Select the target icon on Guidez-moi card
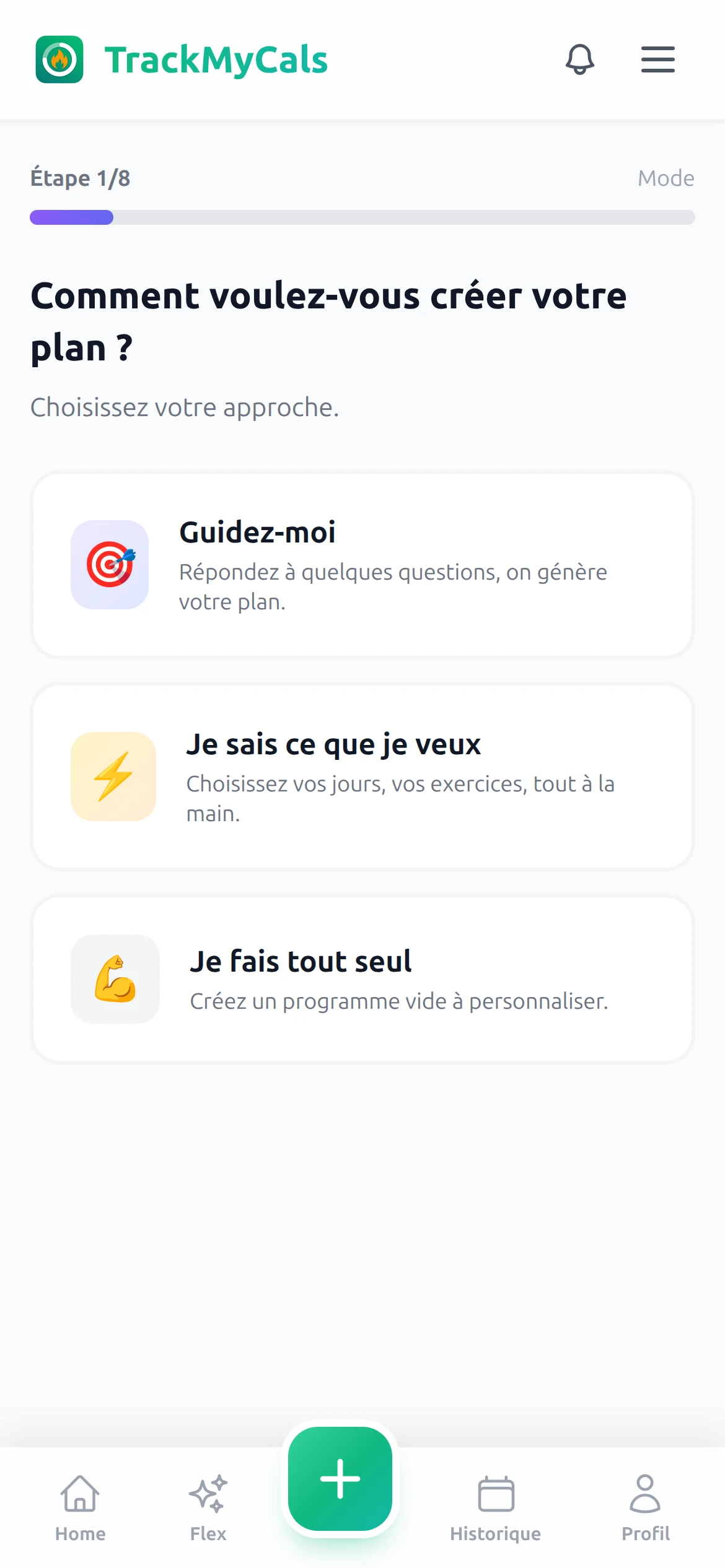The image size is (725, 1568). tap(109, 565)
